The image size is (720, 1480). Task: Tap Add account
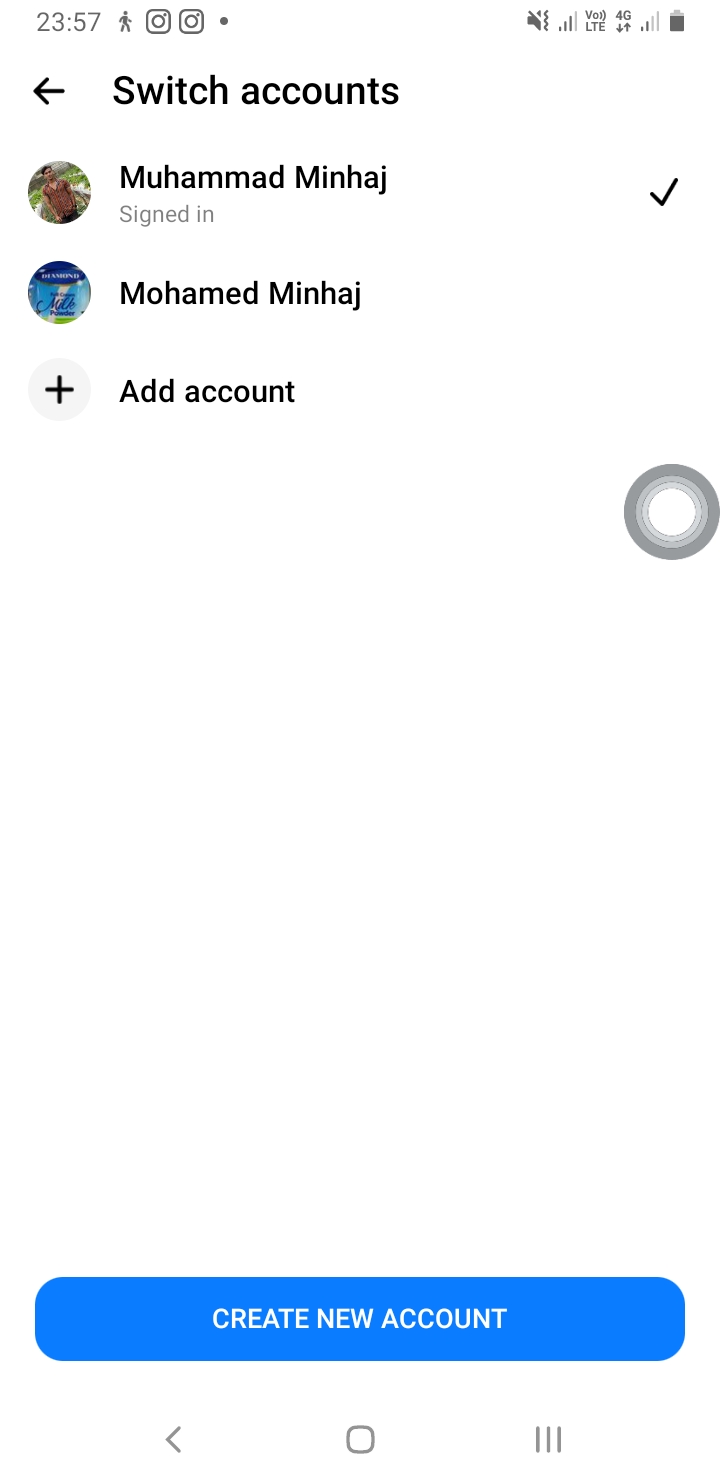click(360, 390)
